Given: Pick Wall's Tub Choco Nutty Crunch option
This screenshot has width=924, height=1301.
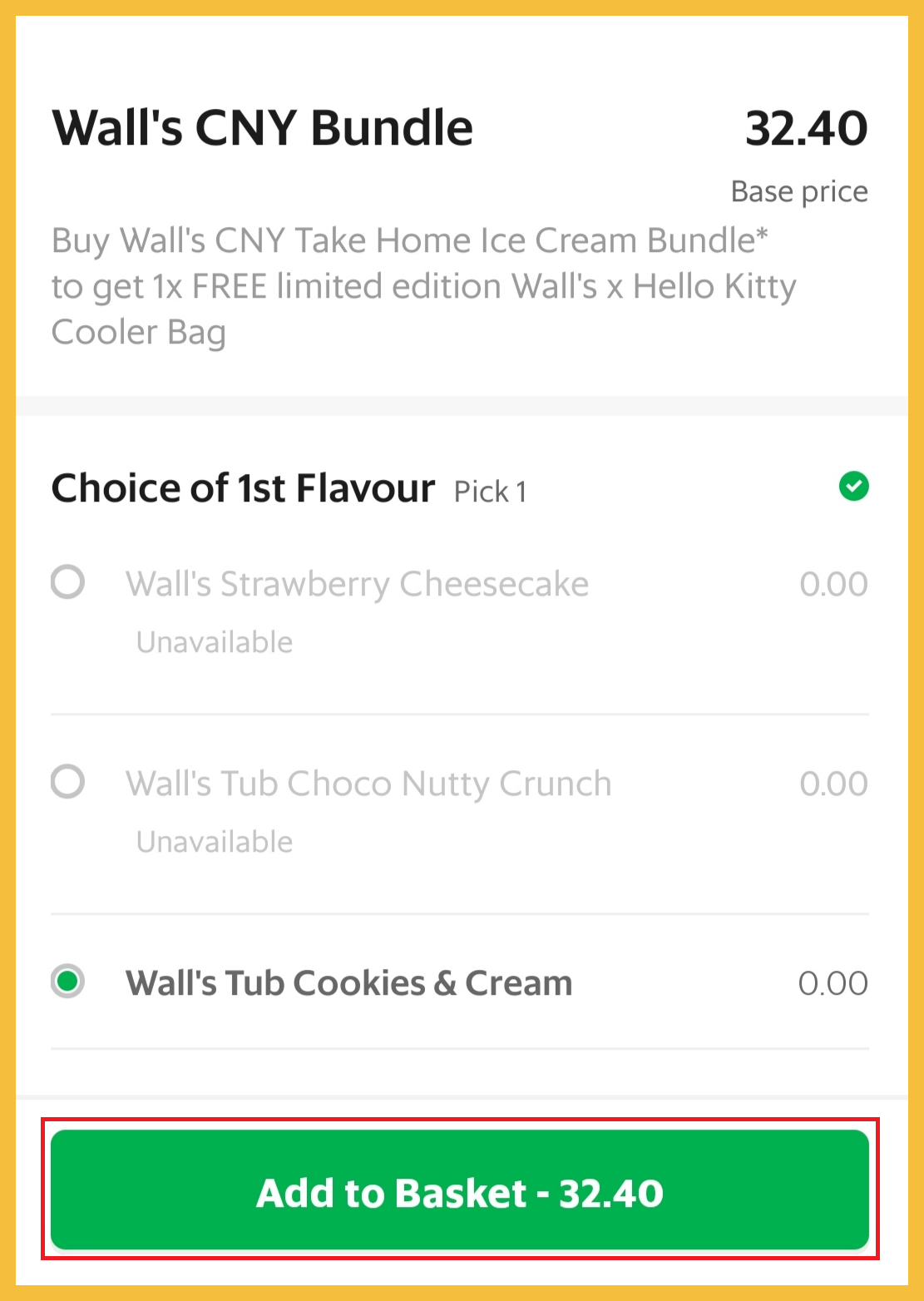Looking at the screenshot, I should [x=68, y=783].
